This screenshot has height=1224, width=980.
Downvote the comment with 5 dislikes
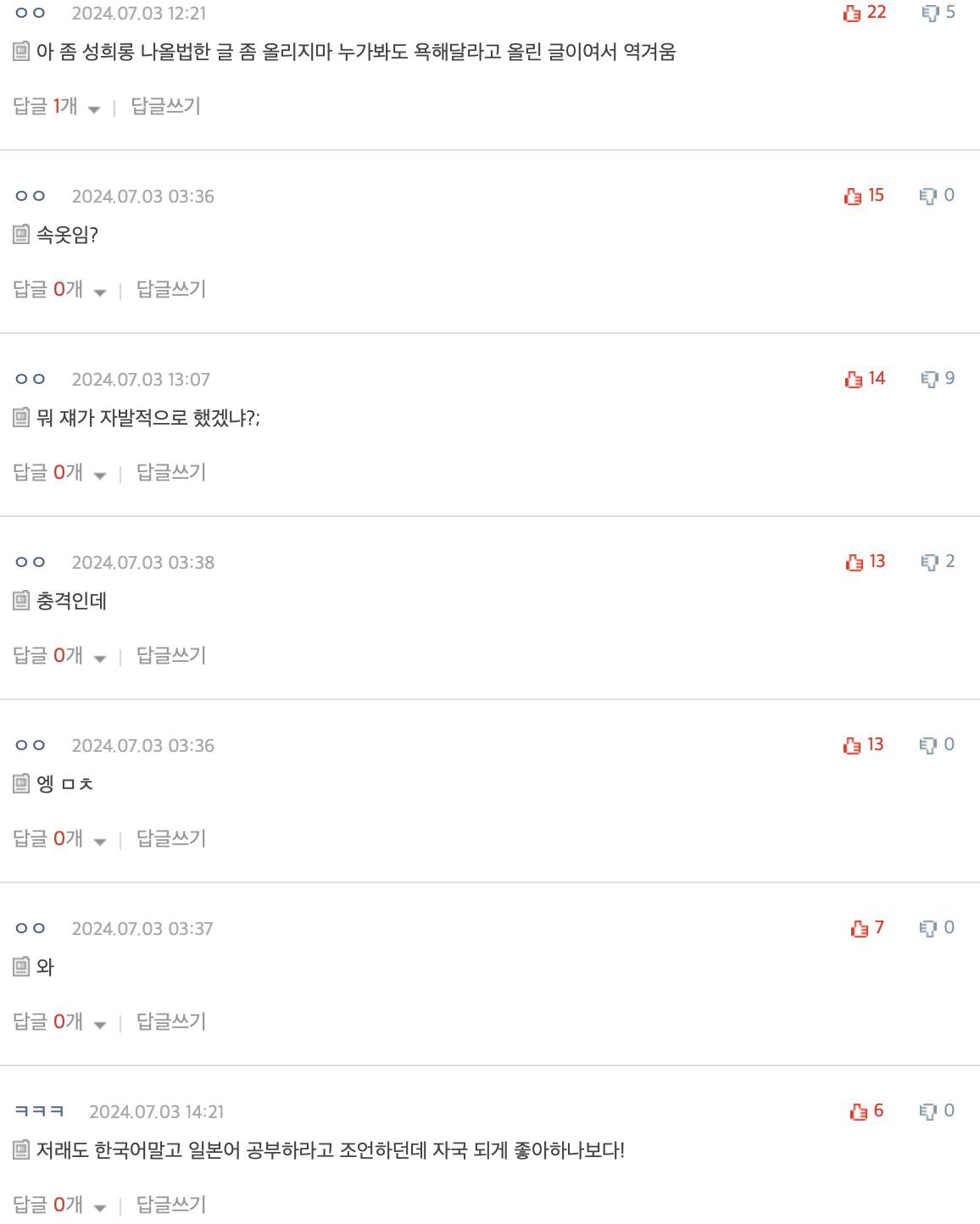[x=930, y=13]
